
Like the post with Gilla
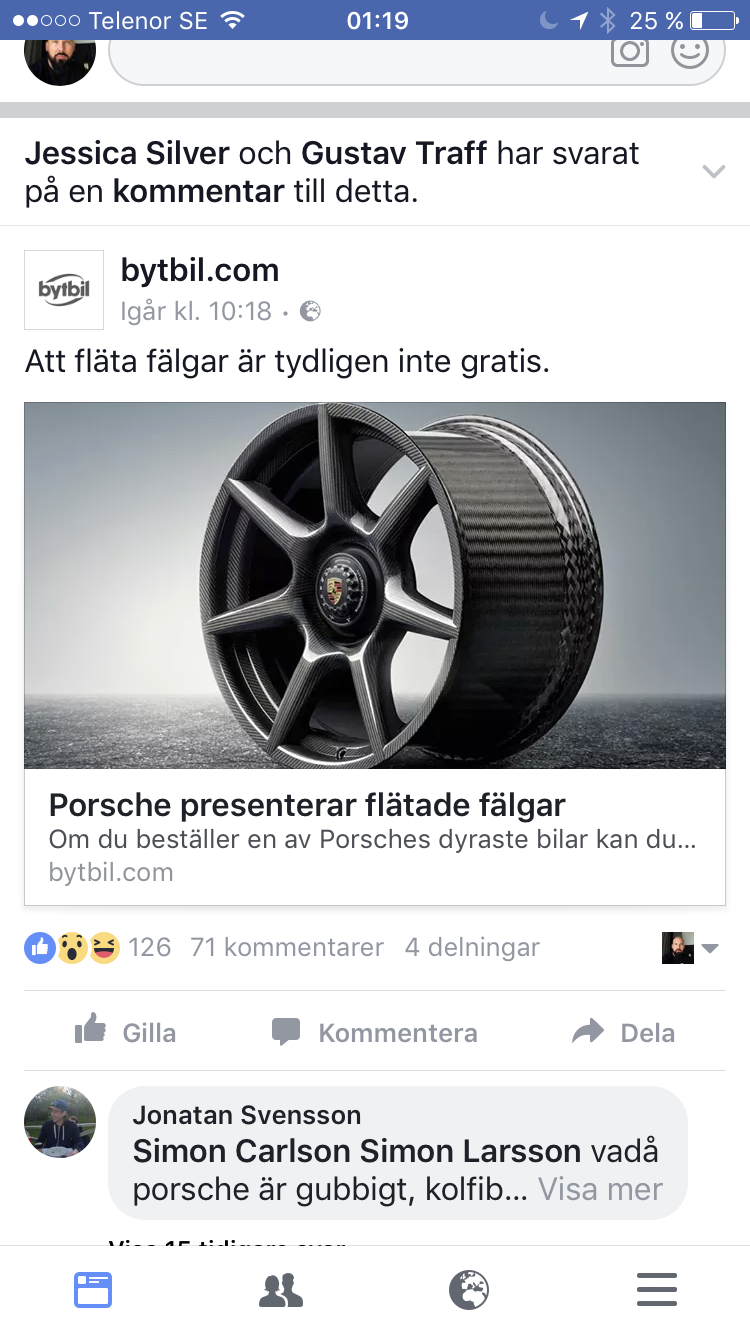pyautogui.click(x=126, y=1032)
